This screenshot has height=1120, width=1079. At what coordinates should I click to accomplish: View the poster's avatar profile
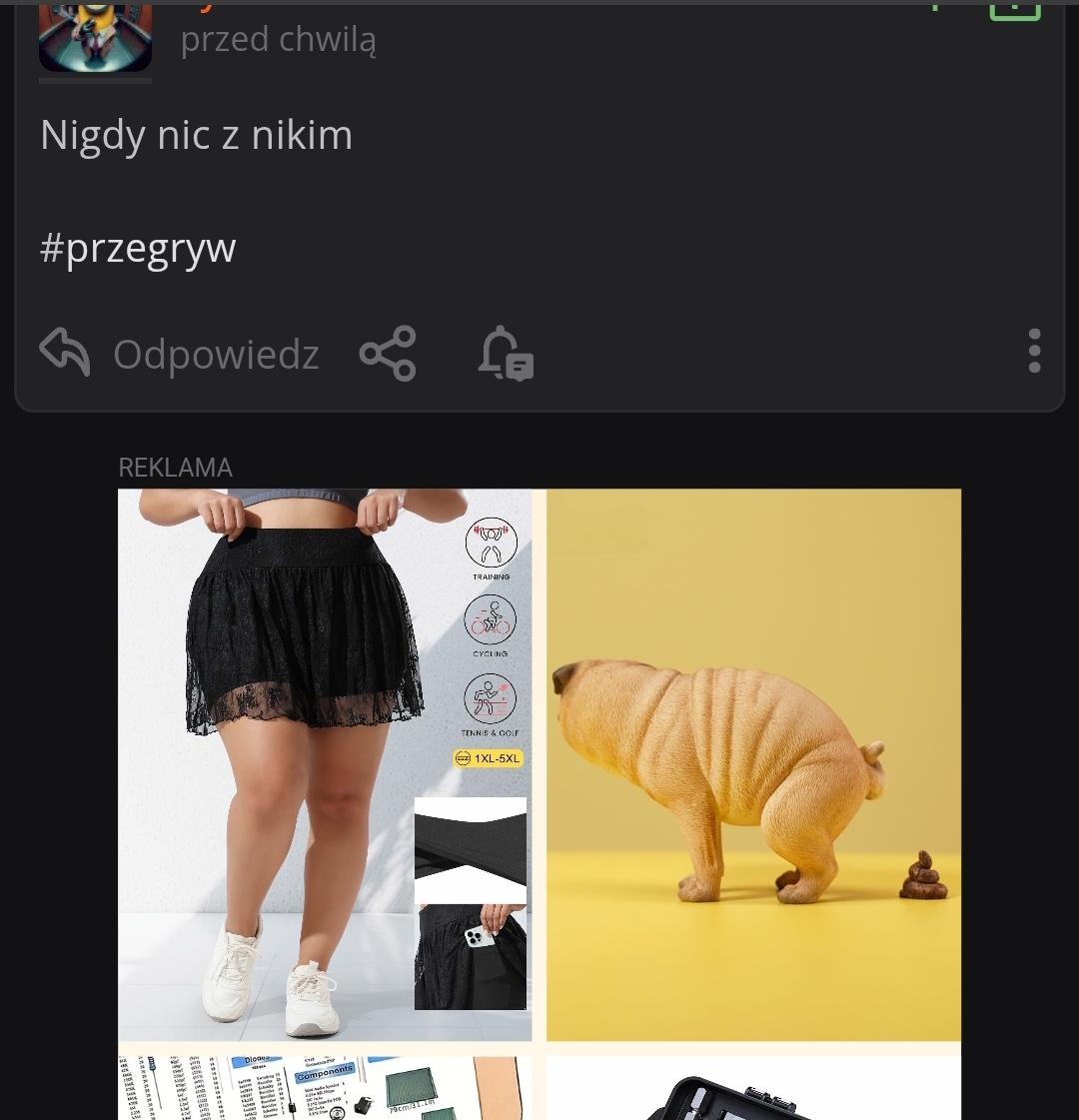coord(95,36)
